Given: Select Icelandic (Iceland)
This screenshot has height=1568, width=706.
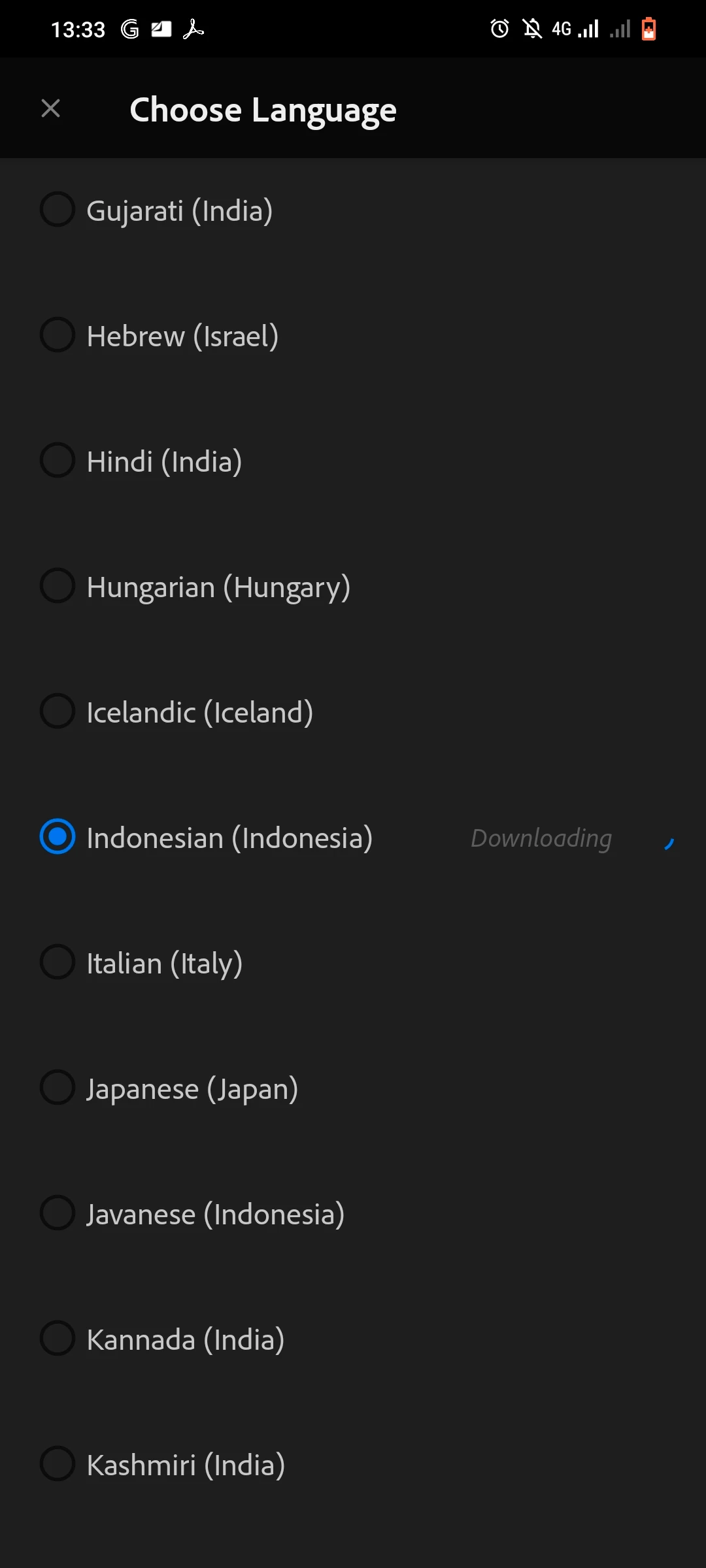Looking at the screenshot, I should point(58,711).
